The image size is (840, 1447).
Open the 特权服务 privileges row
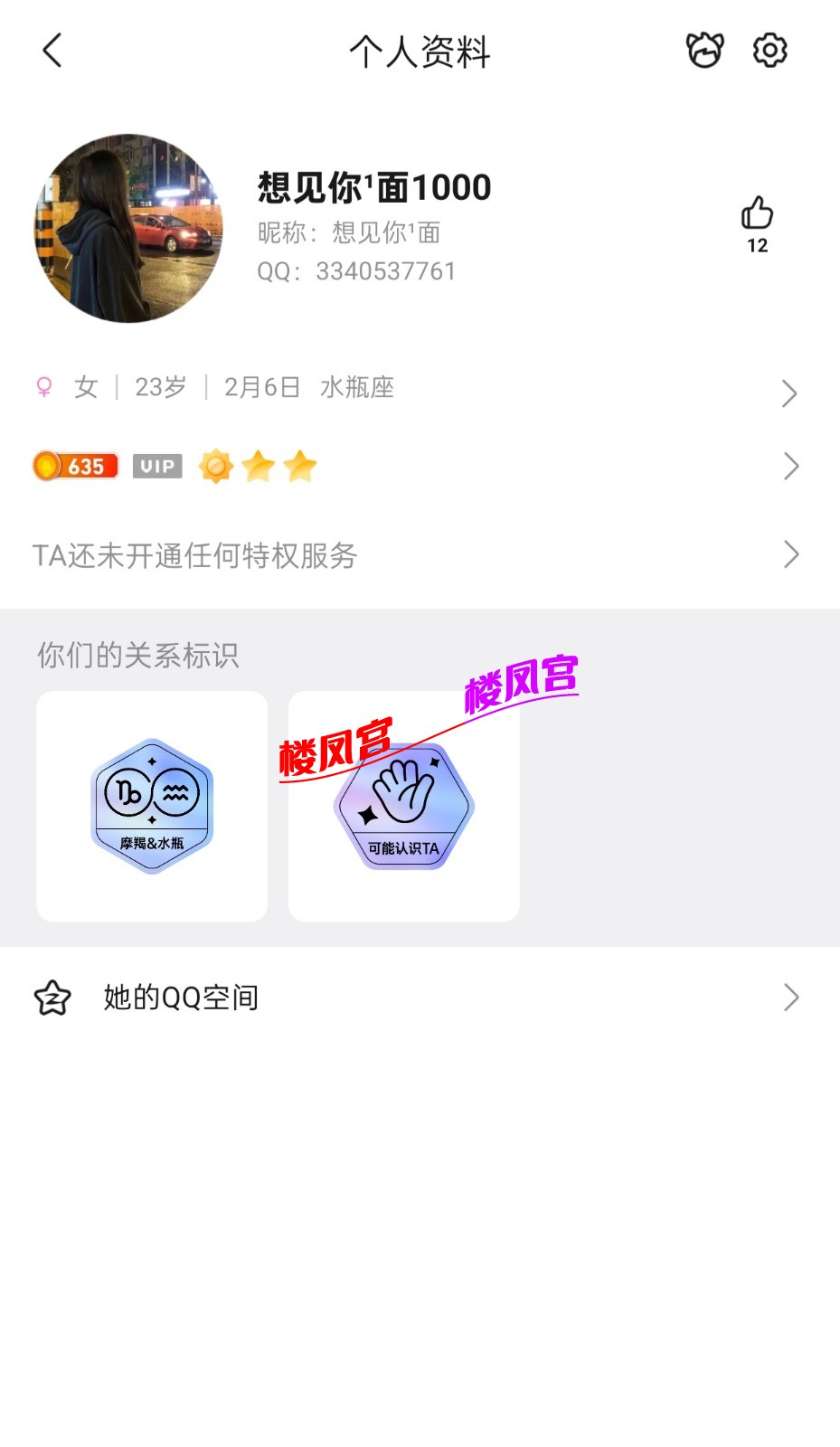416,555
